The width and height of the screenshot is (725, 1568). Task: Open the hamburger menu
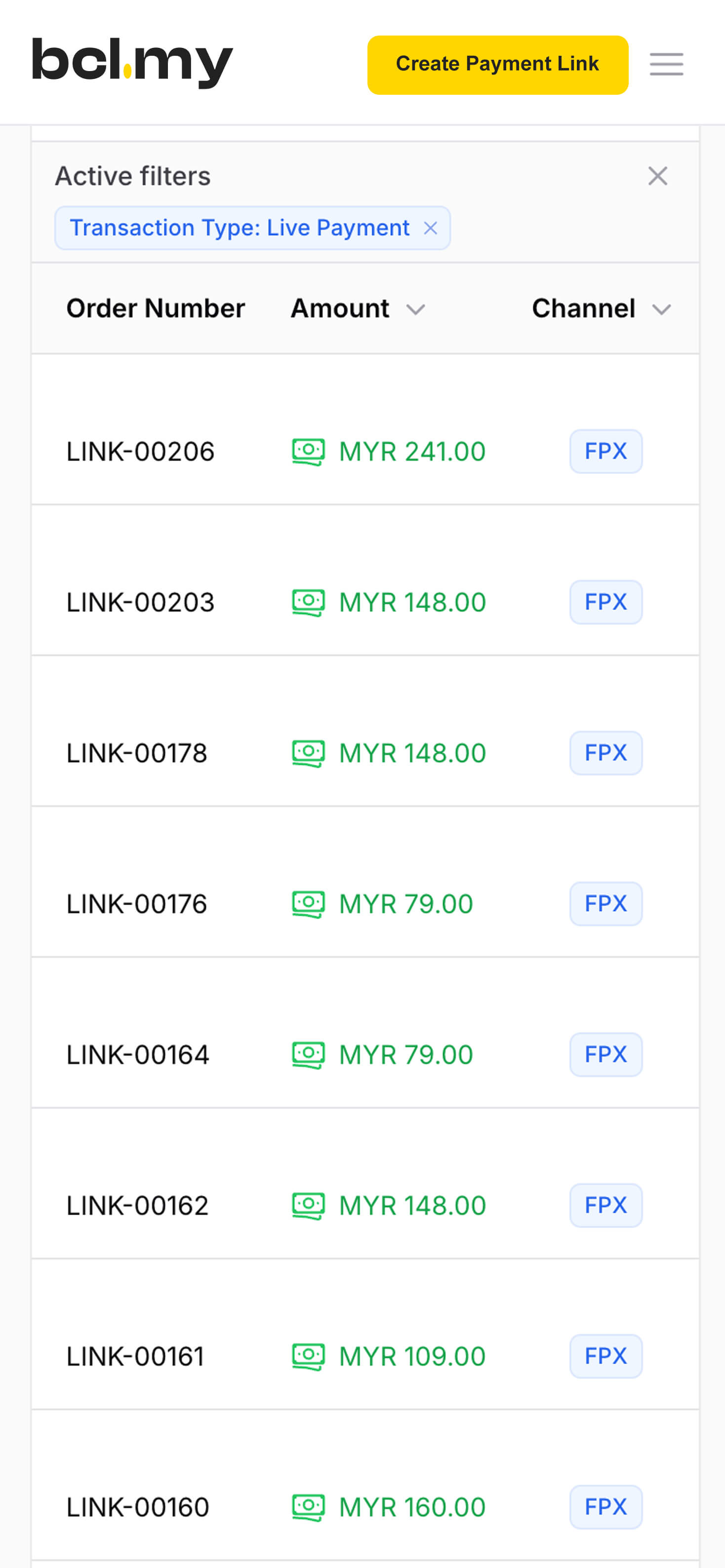pyautogui.click(x=666, y=64)
